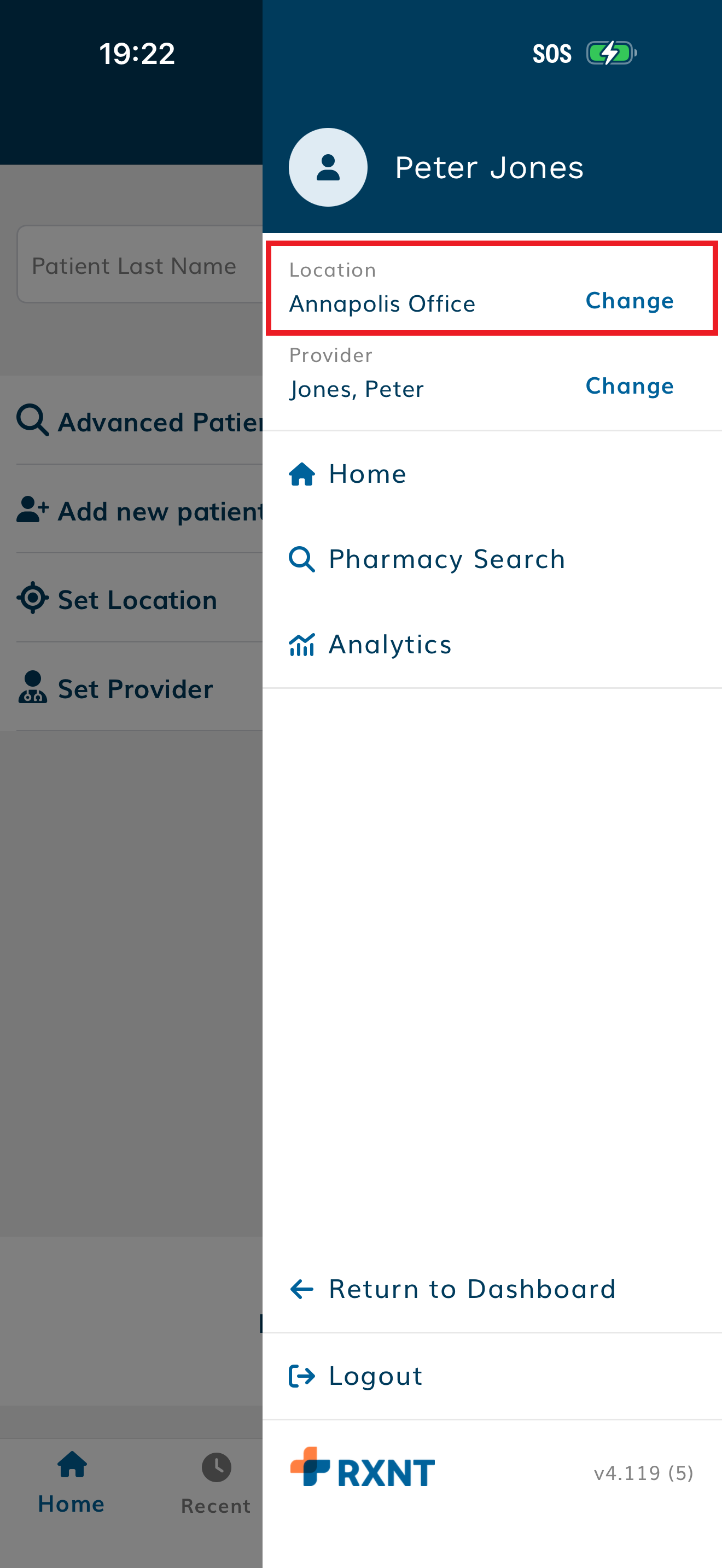Viewport: 722px width, 1568px height.
Task: Click the Return to Dashboard arrow icon
Action: point(302,1288)
